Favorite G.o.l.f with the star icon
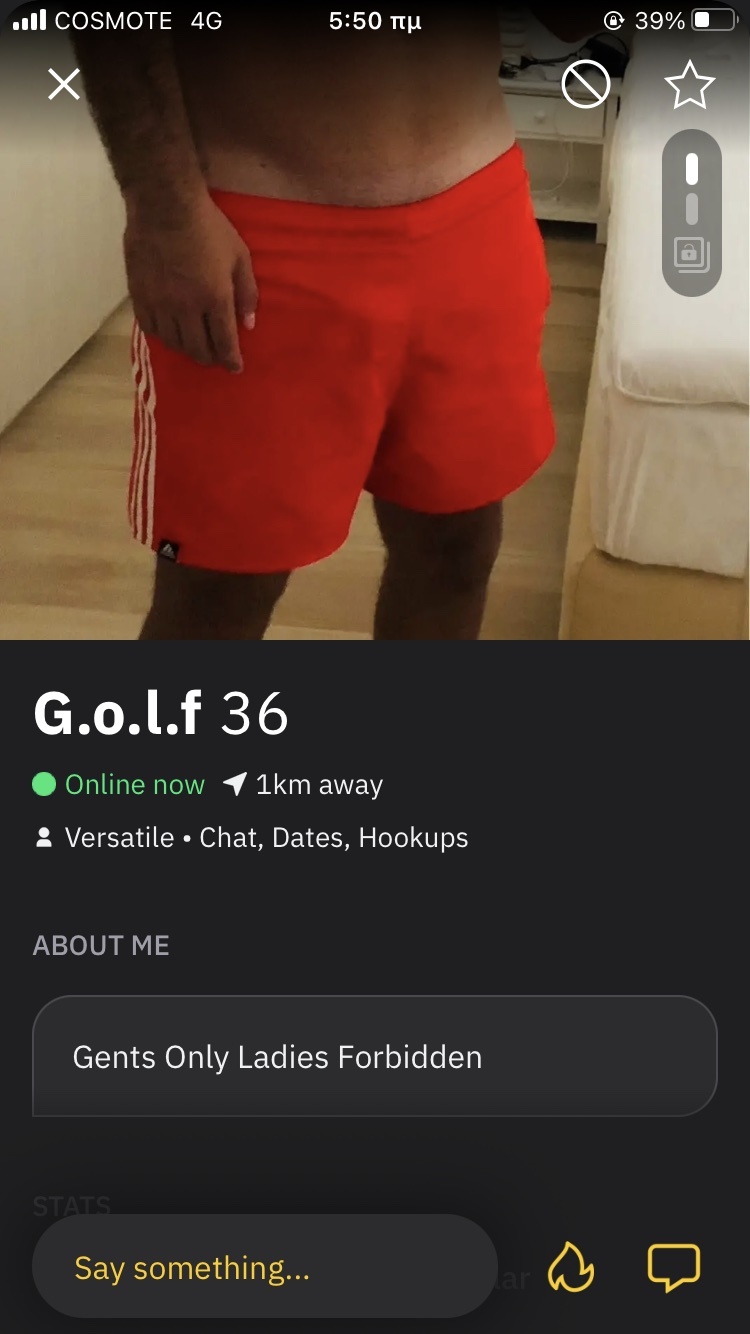 tap(690, 86)
